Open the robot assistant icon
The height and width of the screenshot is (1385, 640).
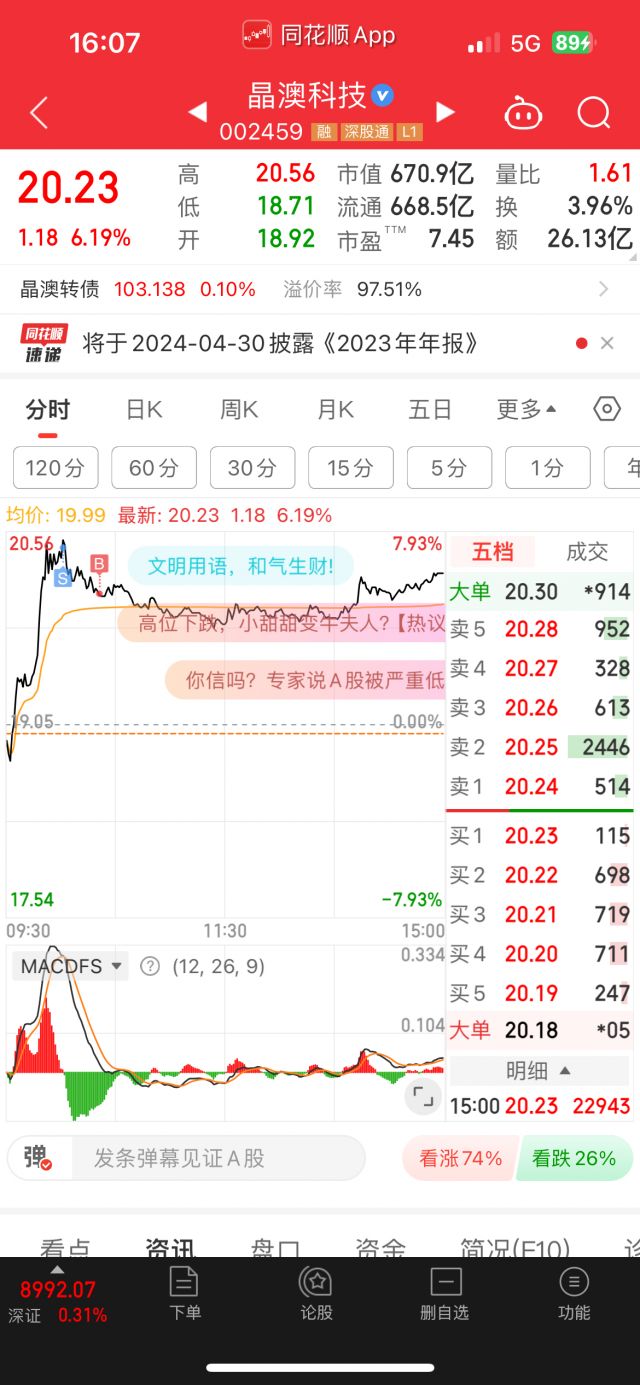coord(522,112)
